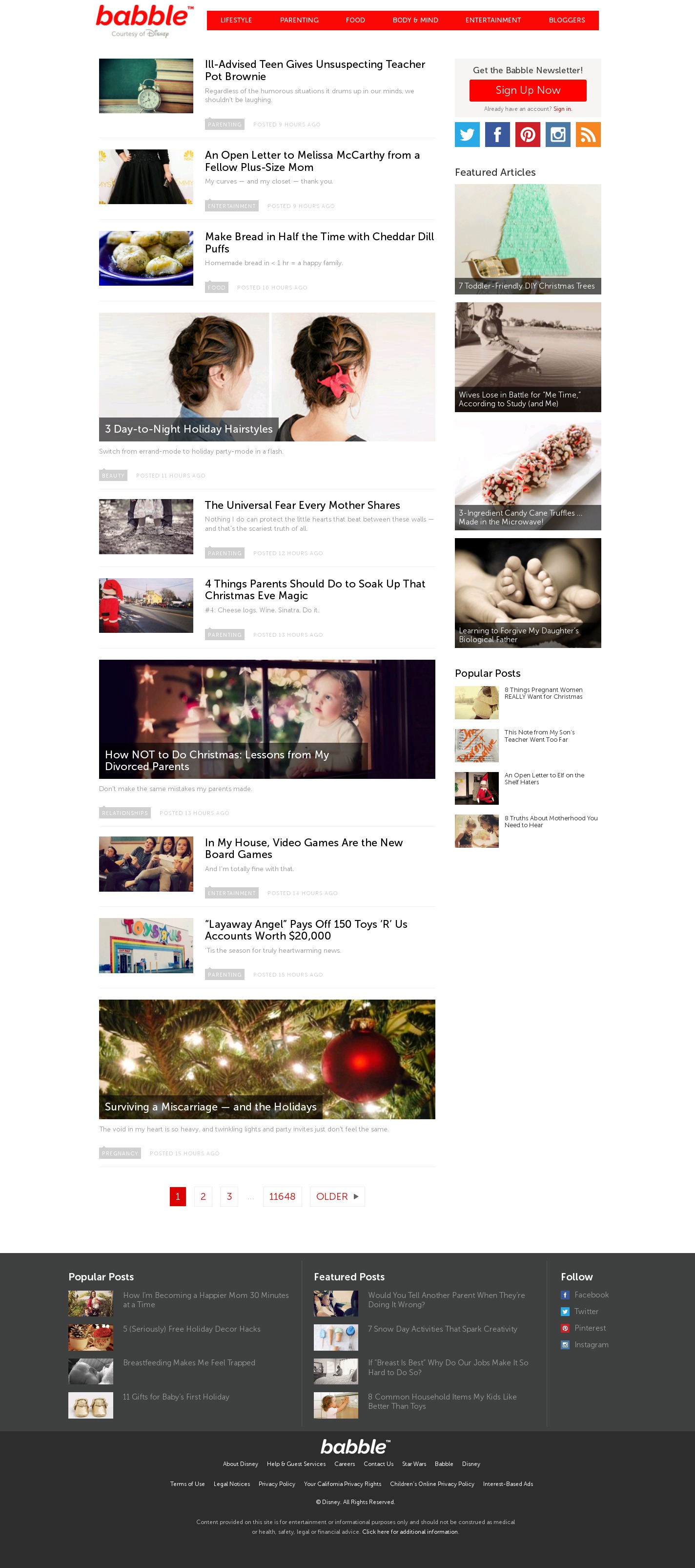Open the Parenting navigation tab
Viewport: 695px width, 1568px height.
(299, 20)
